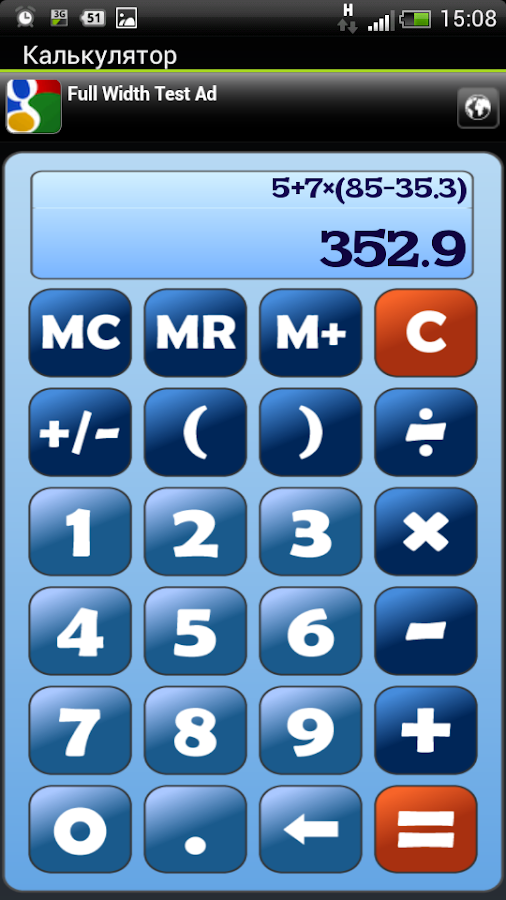506x900 pixels.
Task: Add result to memory with M+
Action: (x=310, y=333)
